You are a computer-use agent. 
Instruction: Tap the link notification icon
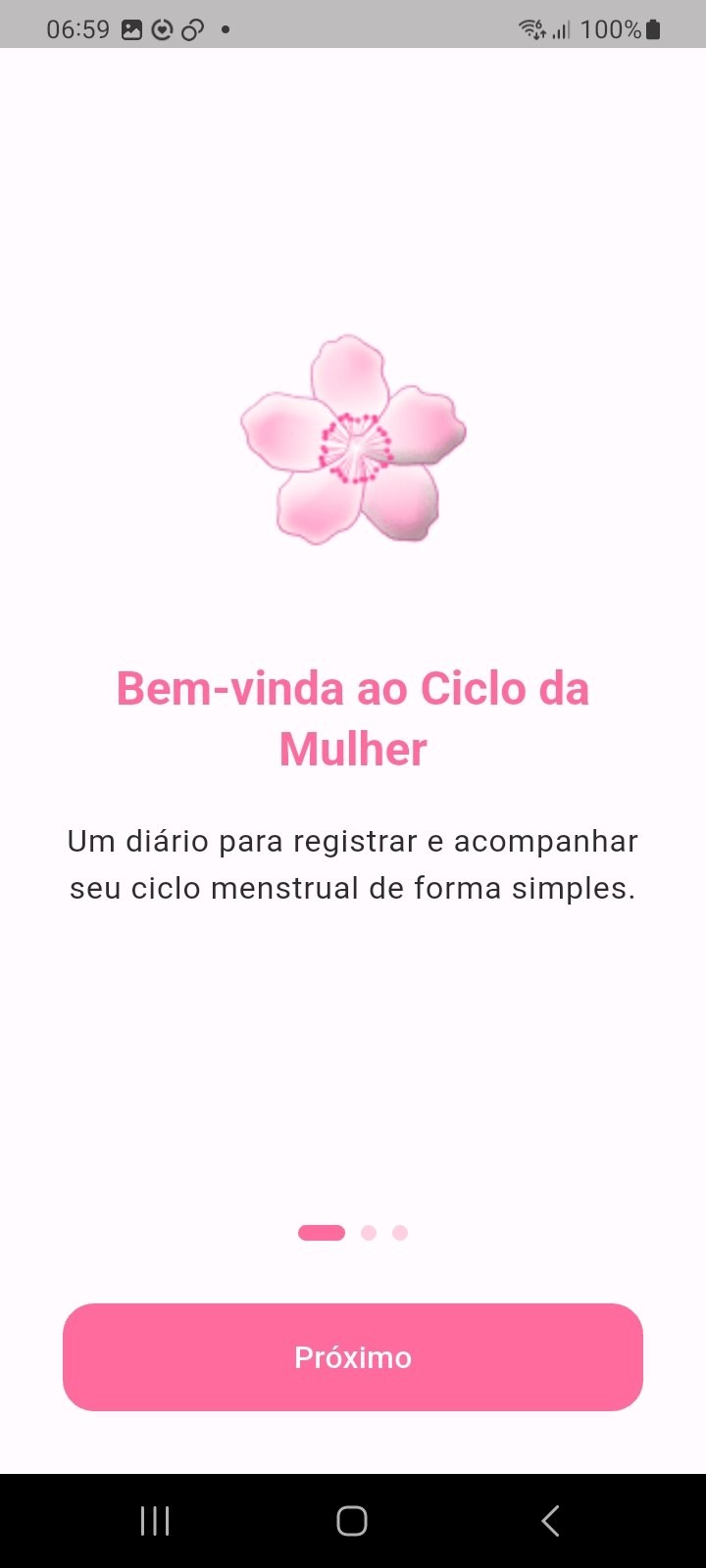point(191,27)
